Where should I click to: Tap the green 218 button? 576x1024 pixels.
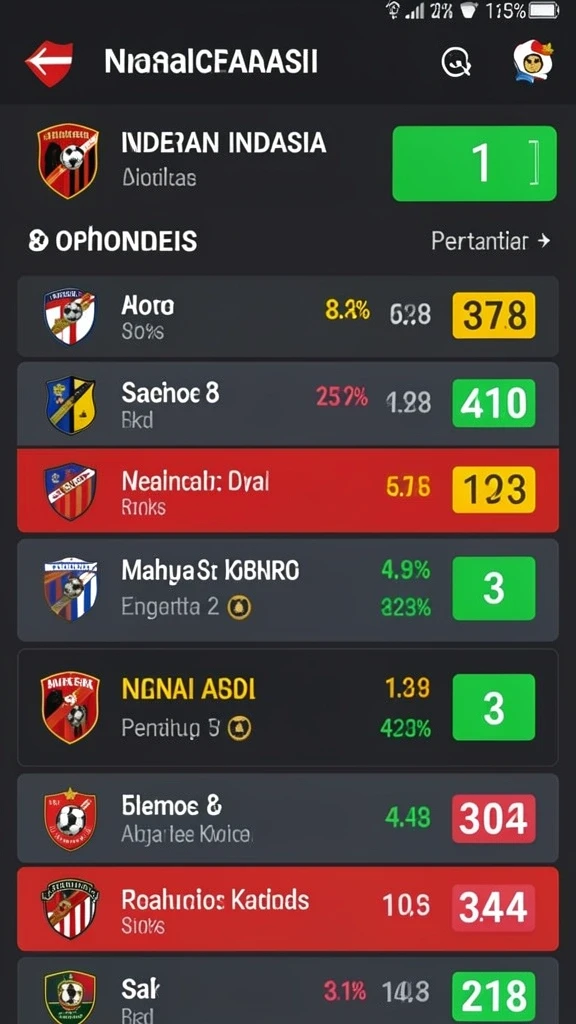[x=494, y=997]
